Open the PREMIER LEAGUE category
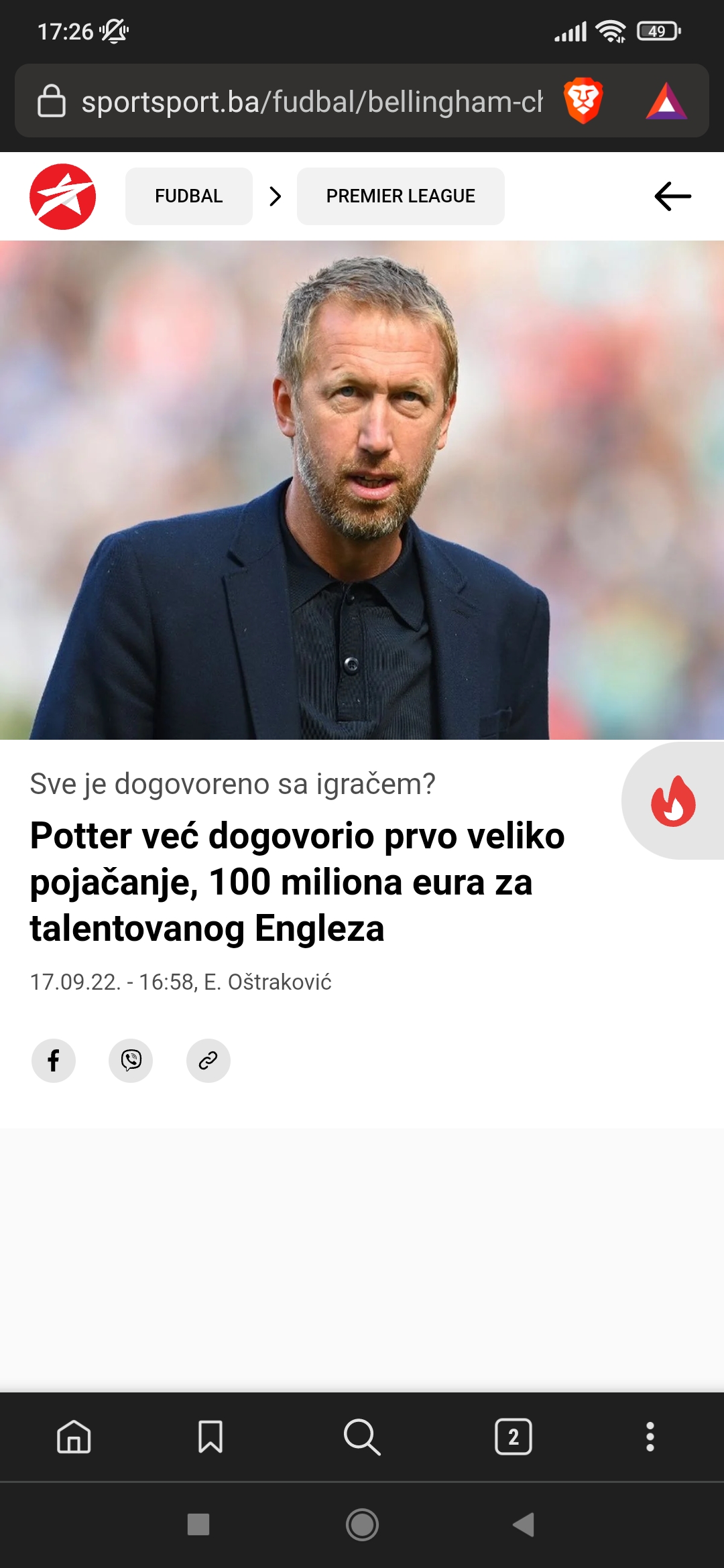Image resolution: width=724 pixels, height=1568 pixels. tap(401, 196)
